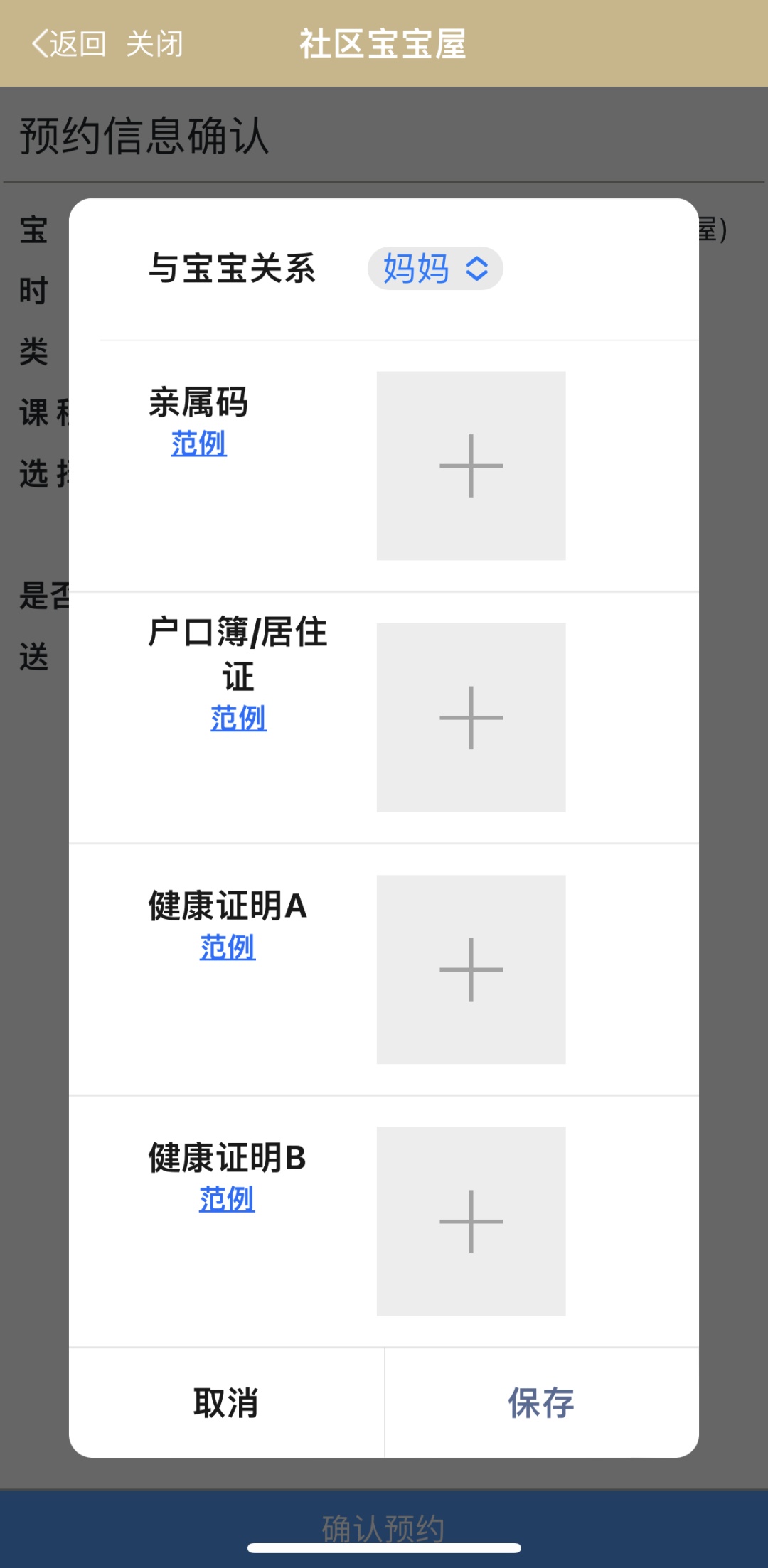Viewport: 768px width, 1568px height.
Task: View the 范例 link under 亲属码
Action: (198, 444)
